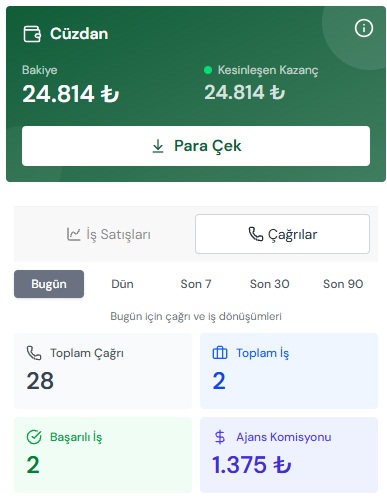
Task: View the Son 90 period
Action: pos(343,284)
